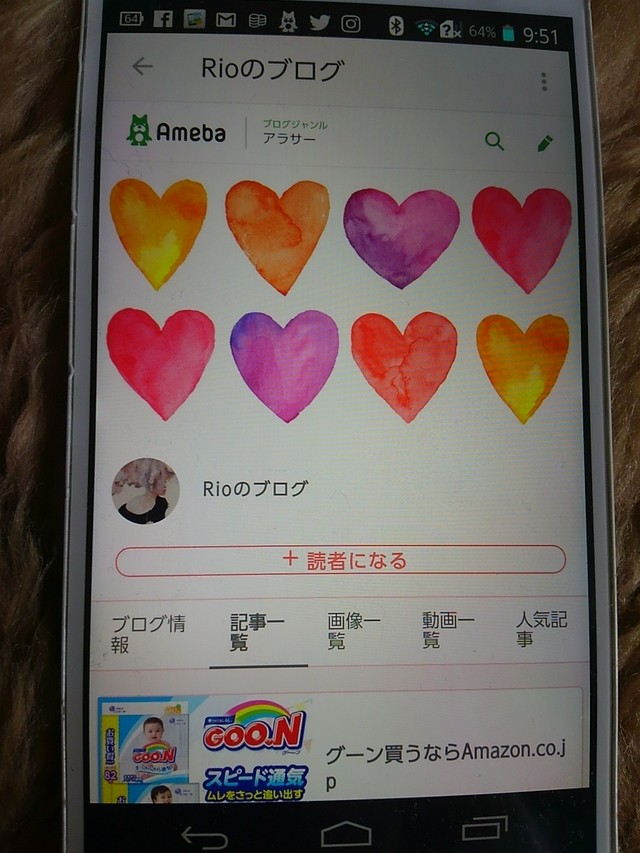
Task: Select the 記事一覧 tab
Action: 257,633
